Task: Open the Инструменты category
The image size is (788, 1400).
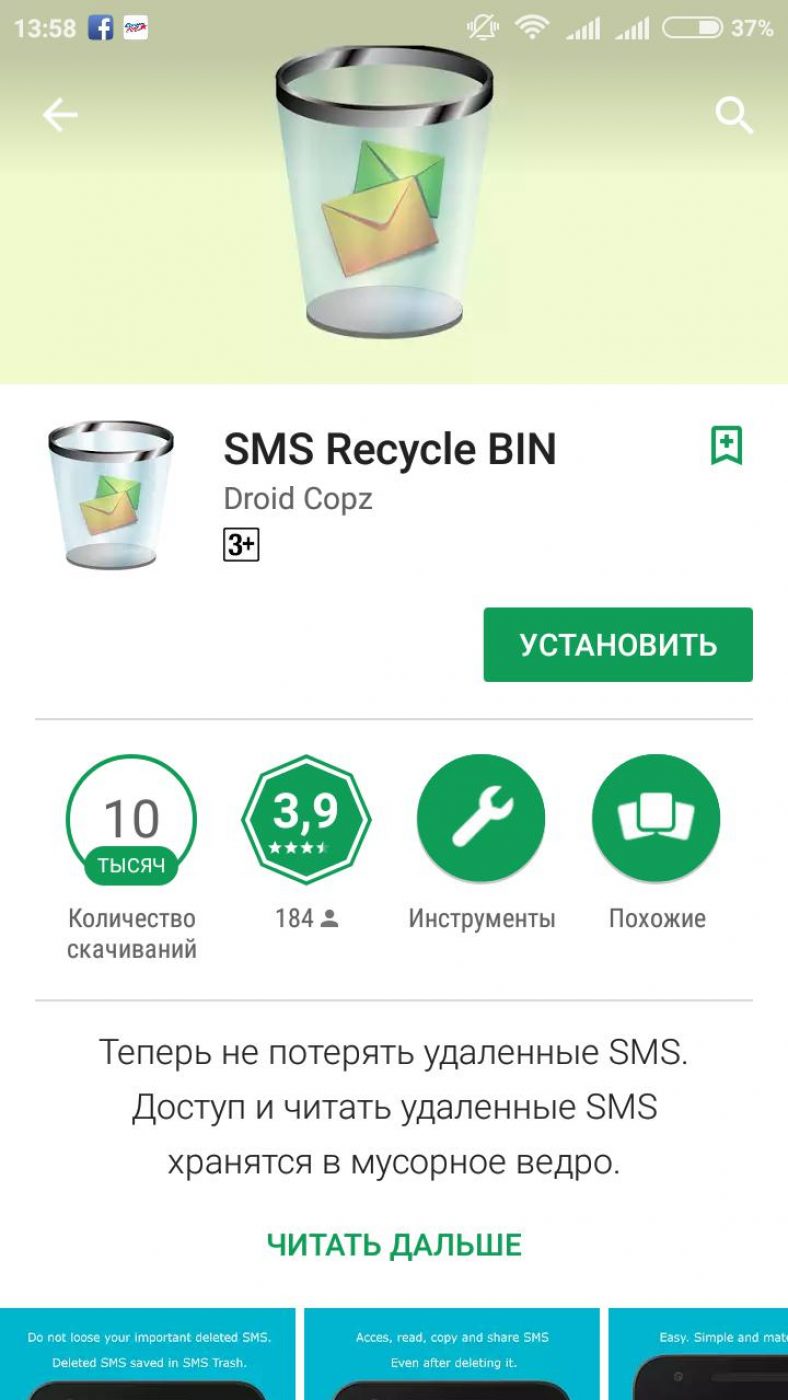Action: [481, 819]
